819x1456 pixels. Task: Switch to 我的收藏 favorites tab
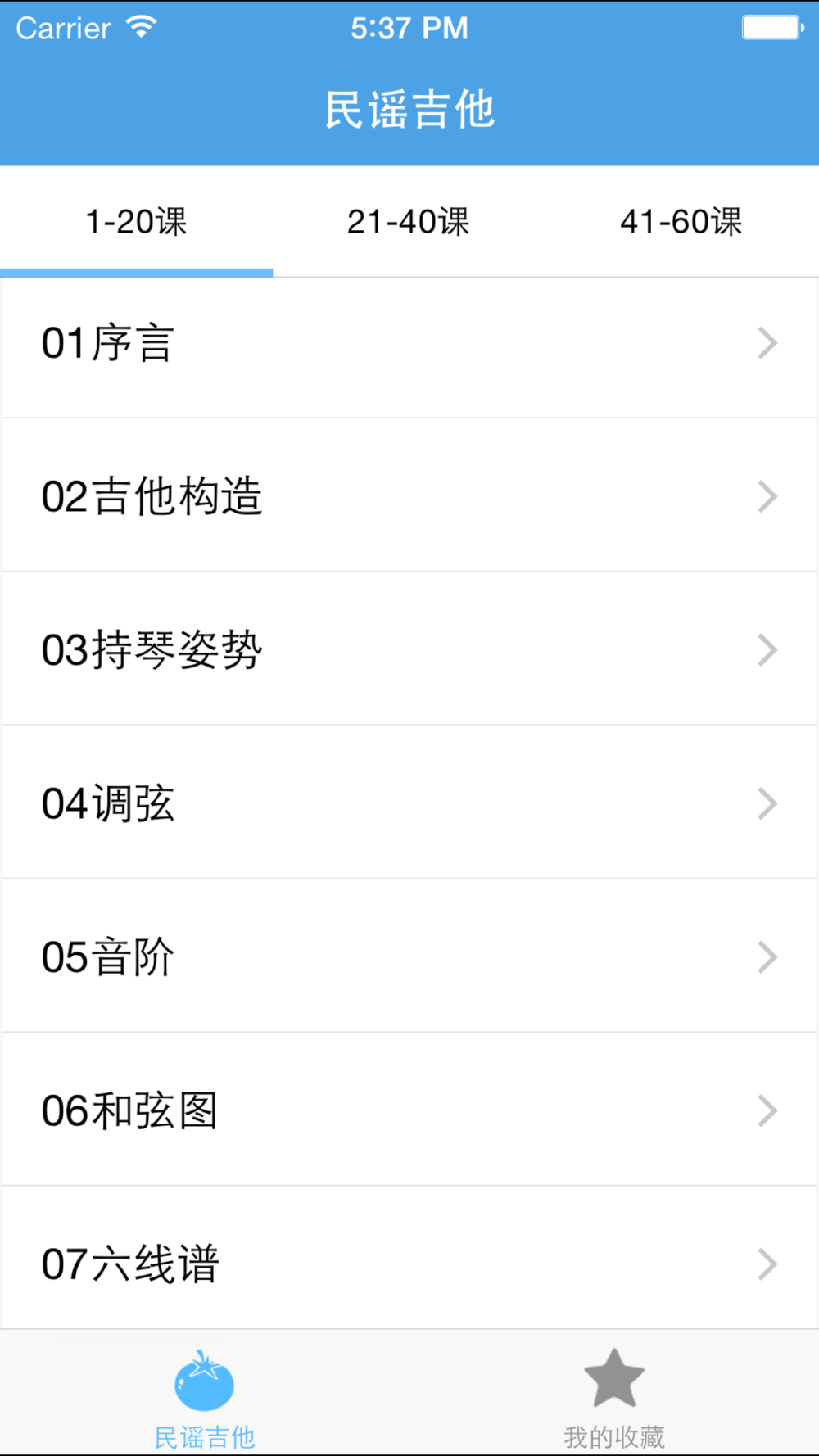614,1397
